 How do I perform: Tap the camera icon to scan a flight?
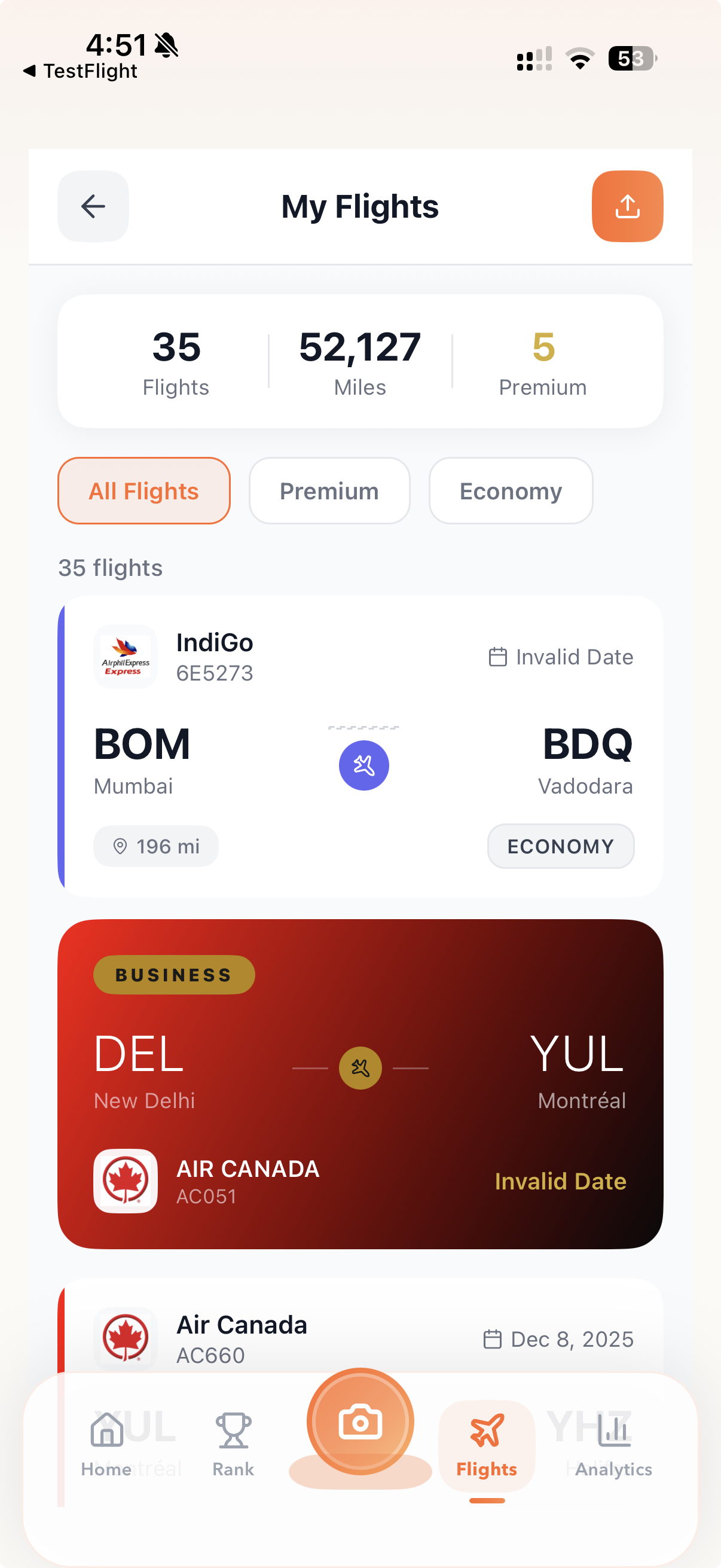[x=360, y=1421]
